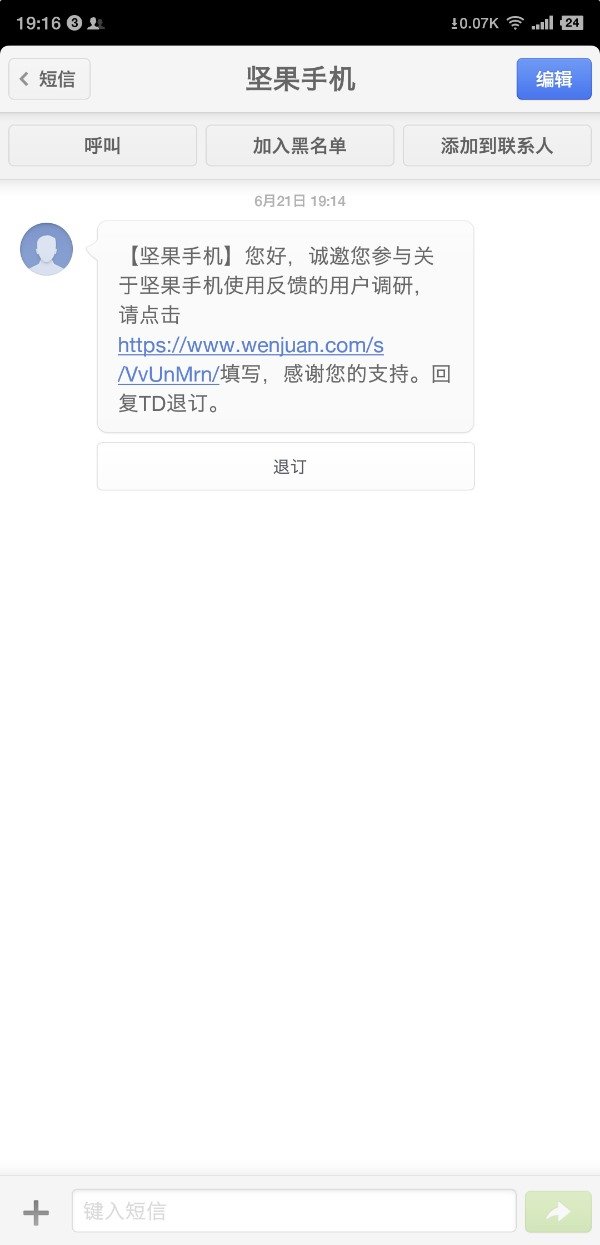Image resolution: width=600 pixels, height=1245 pixels.
Task: Go back to the 短信 list
Action: (x=50, y=79)
